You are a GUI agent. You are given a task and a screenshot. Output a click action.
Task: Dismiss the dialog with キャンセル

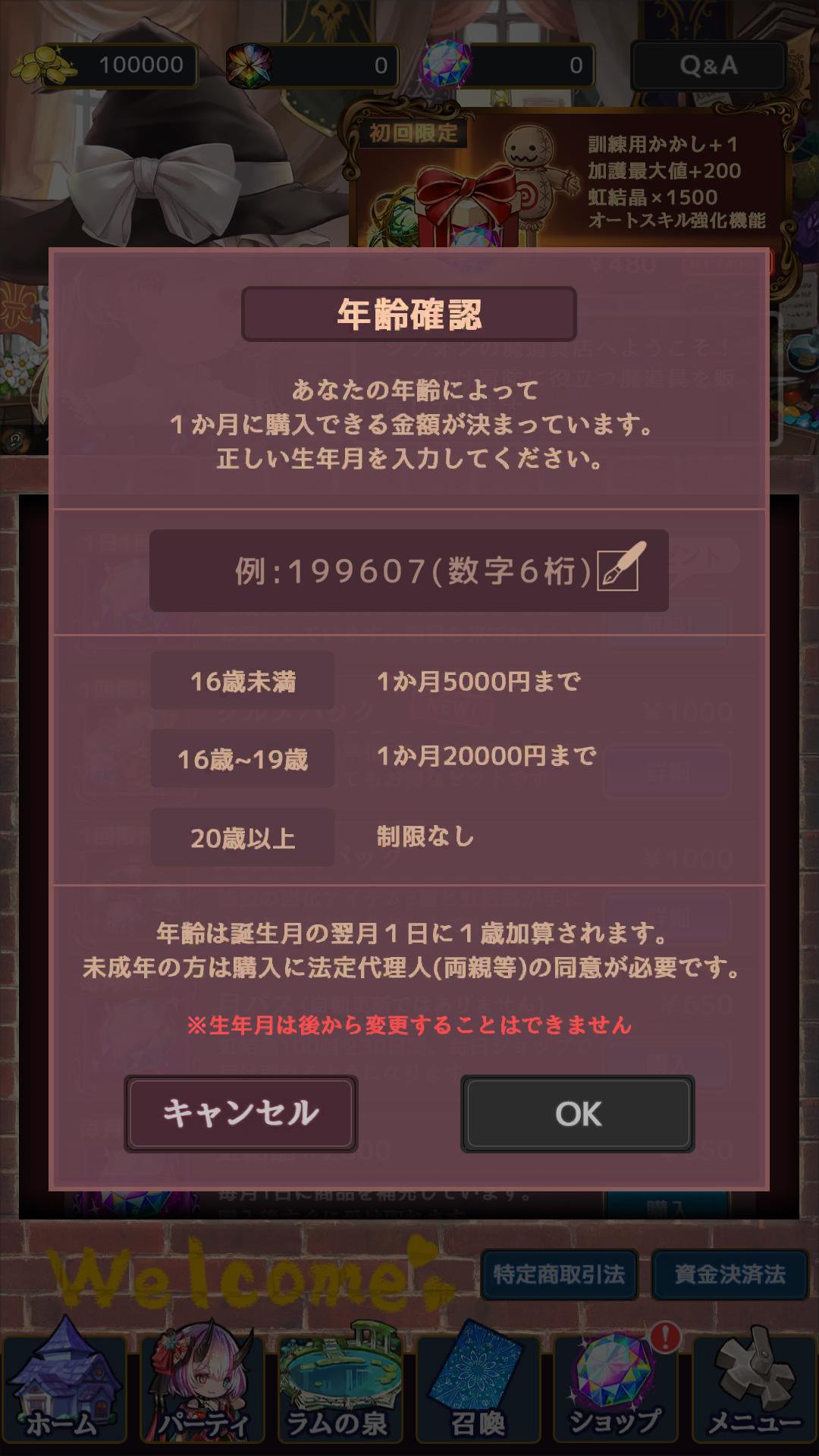(x=240, y=1113)
